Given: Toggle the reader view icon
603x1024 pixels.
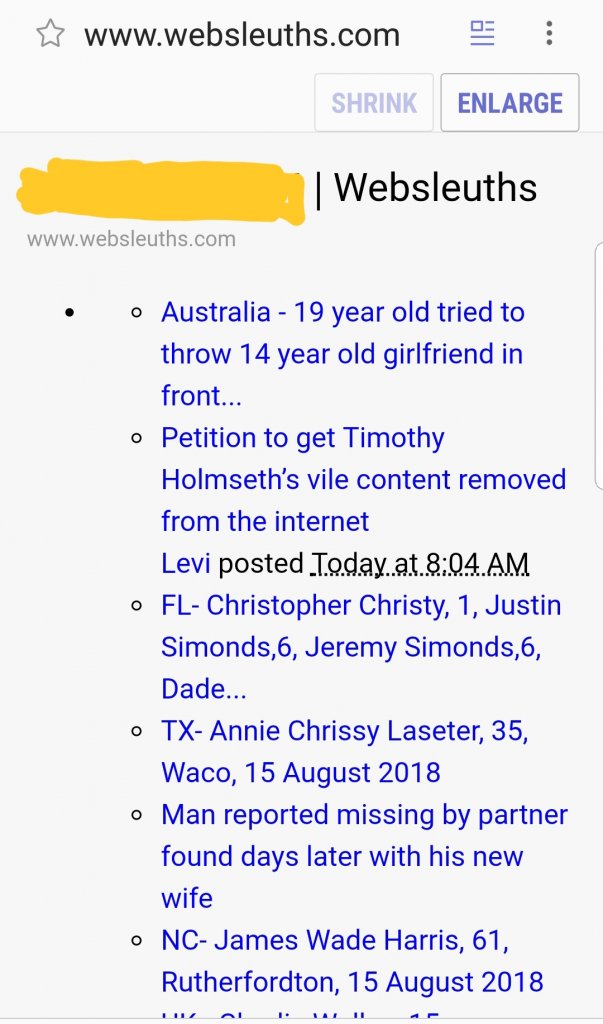Looking at the screenshot, I should point(482,34).
